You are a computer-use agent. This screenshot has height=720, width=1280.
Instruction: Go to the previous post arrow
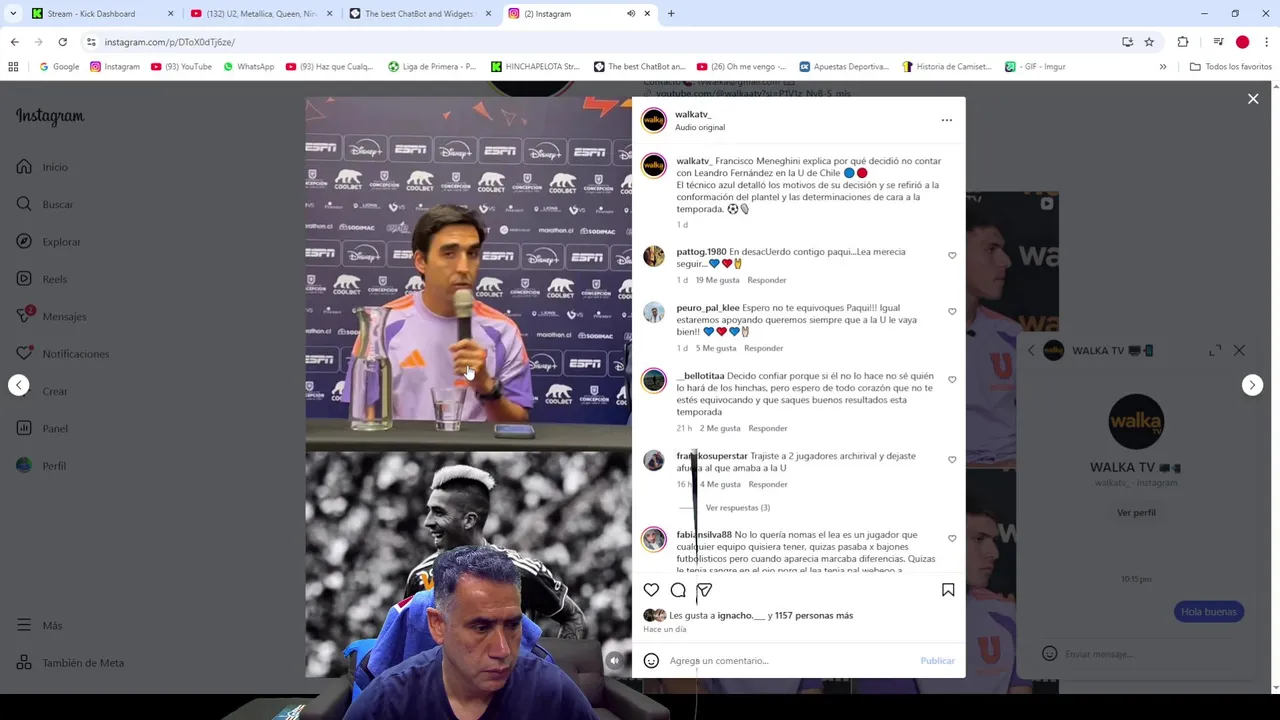(19, 385)
